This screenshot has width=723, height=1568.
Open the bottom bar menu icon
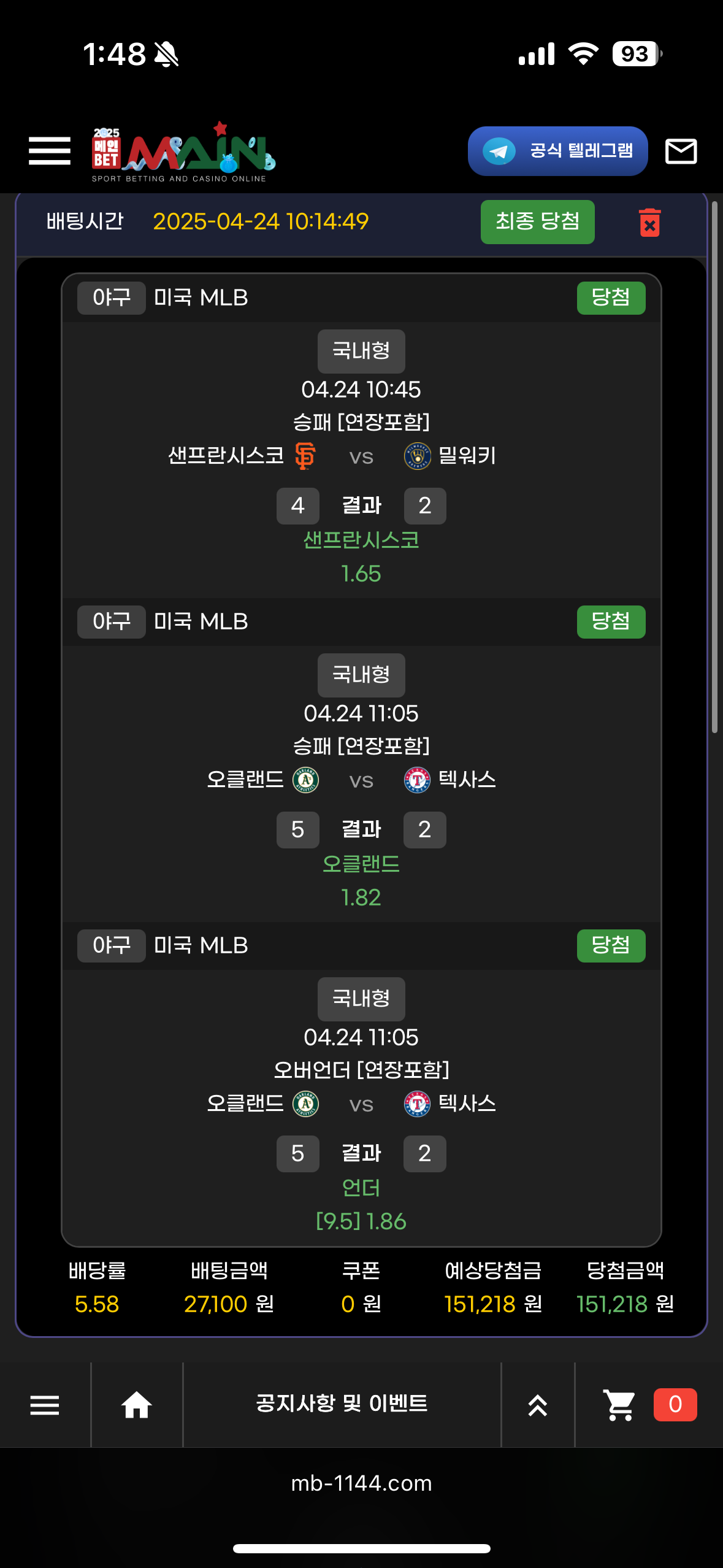[x=45, y=1405]
